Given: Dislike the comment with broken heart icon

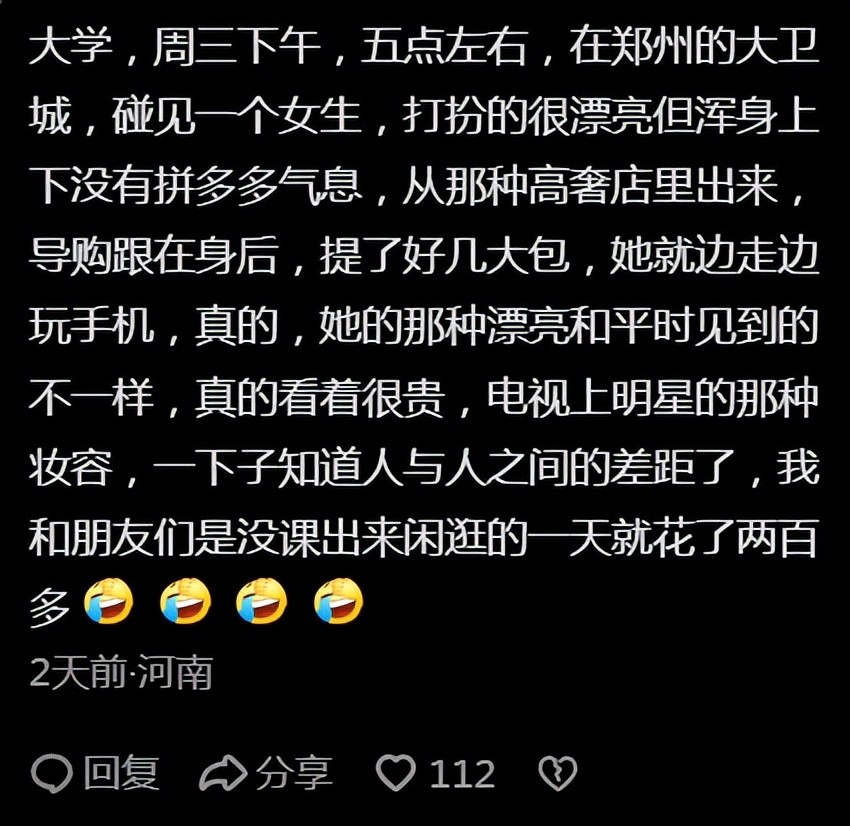Looking at the screenshot, I should (x=557, y=773).
